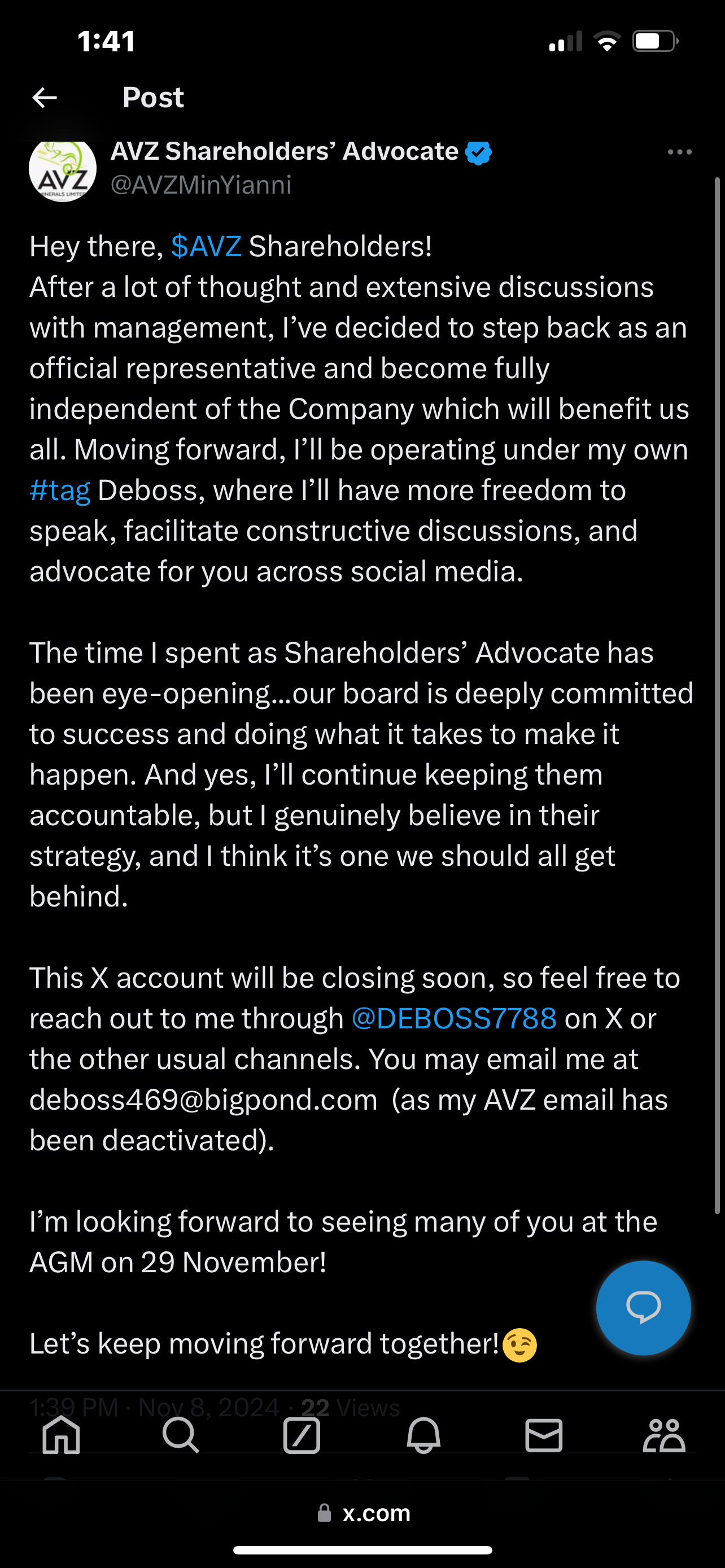
Task: Open the notifications bell tab
Action: pyautogui.click(x=423, y=1435)
